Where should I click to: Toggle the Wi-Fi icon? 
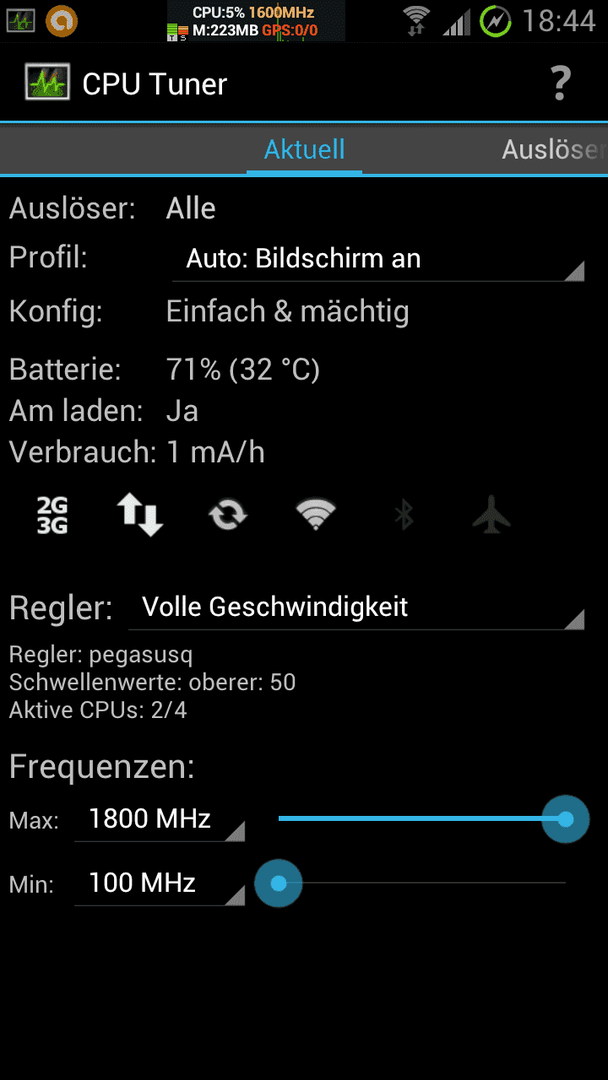(x=316, y=515)
